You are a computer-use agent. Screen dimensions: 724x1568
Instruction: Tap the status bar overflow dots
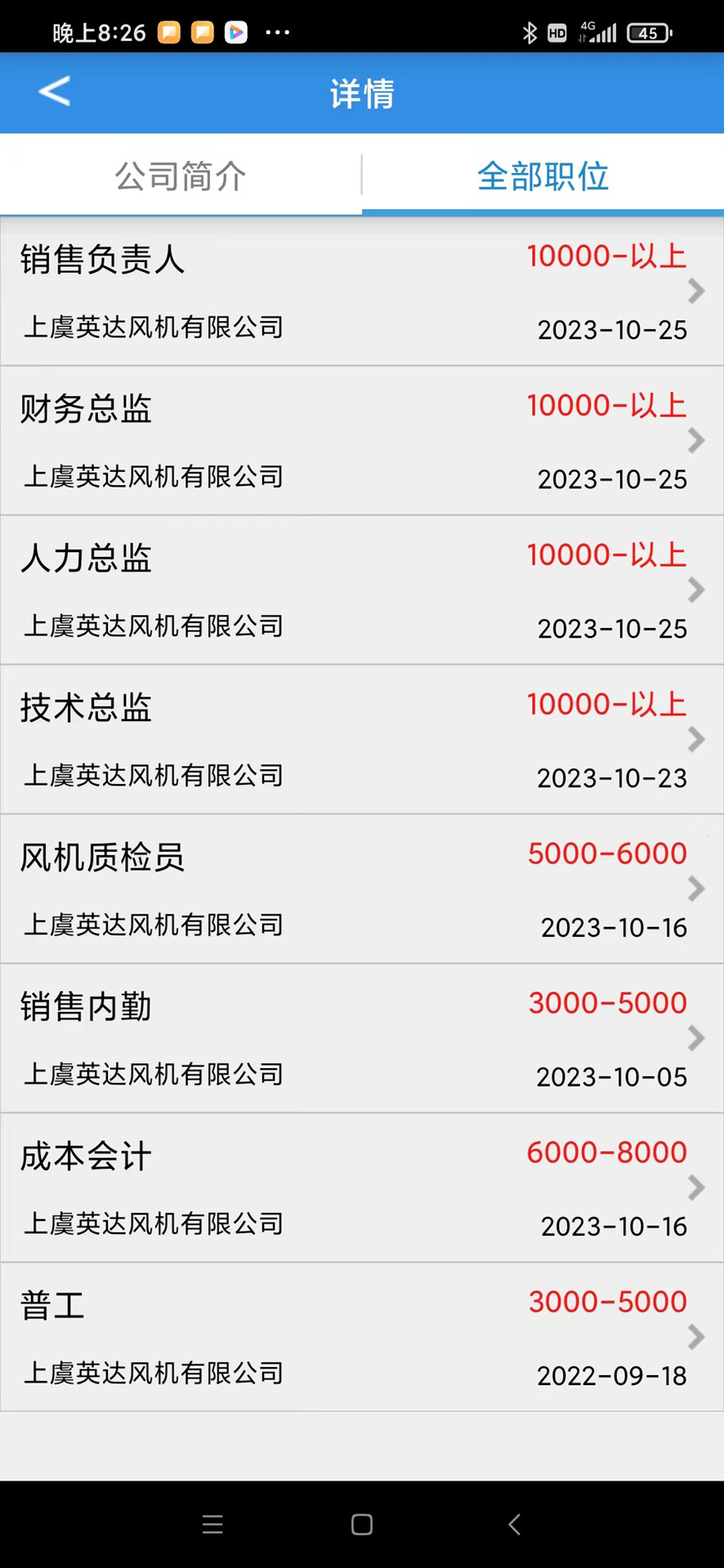[x=277, y=33]
